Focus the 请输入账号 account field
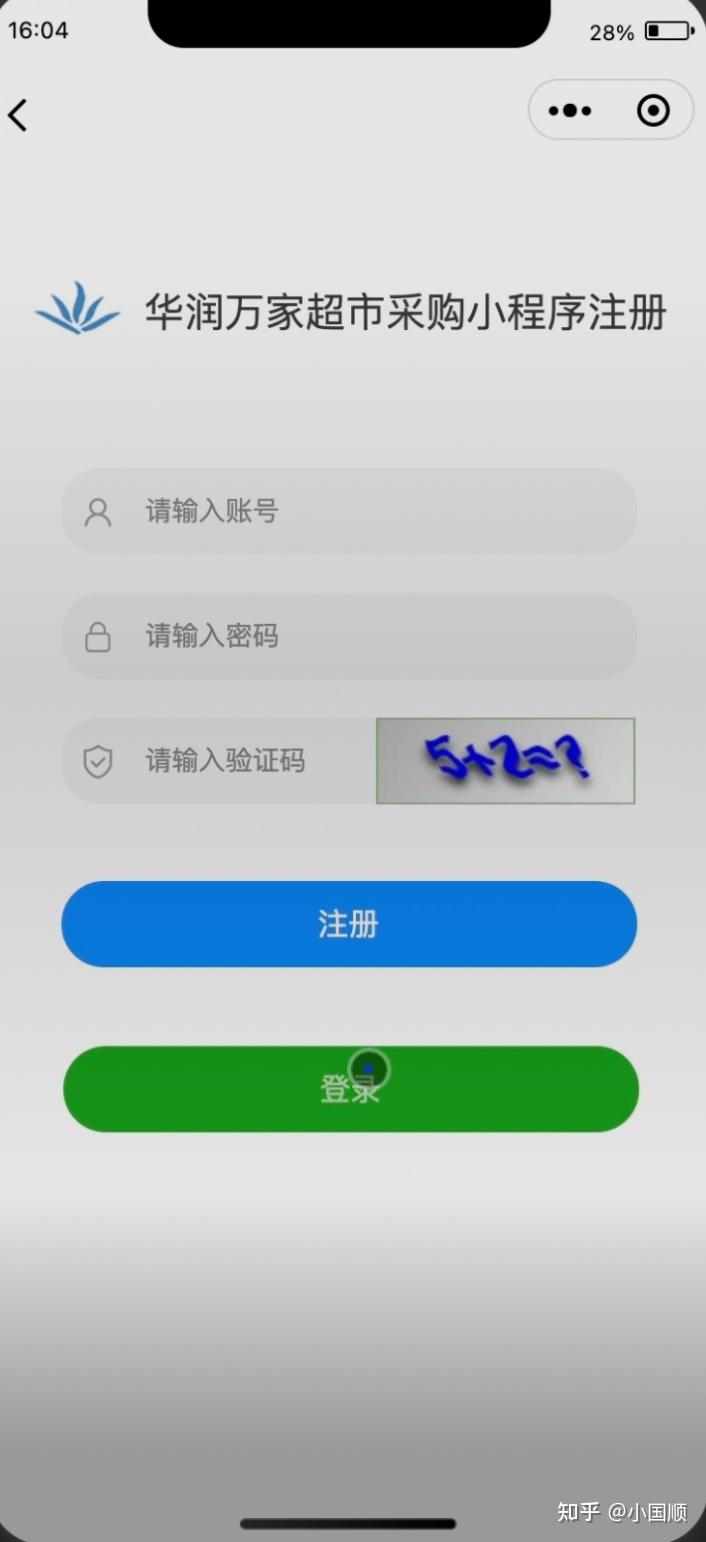The width and height of the screenshot is (706, 1542). [x=349, y=511]
